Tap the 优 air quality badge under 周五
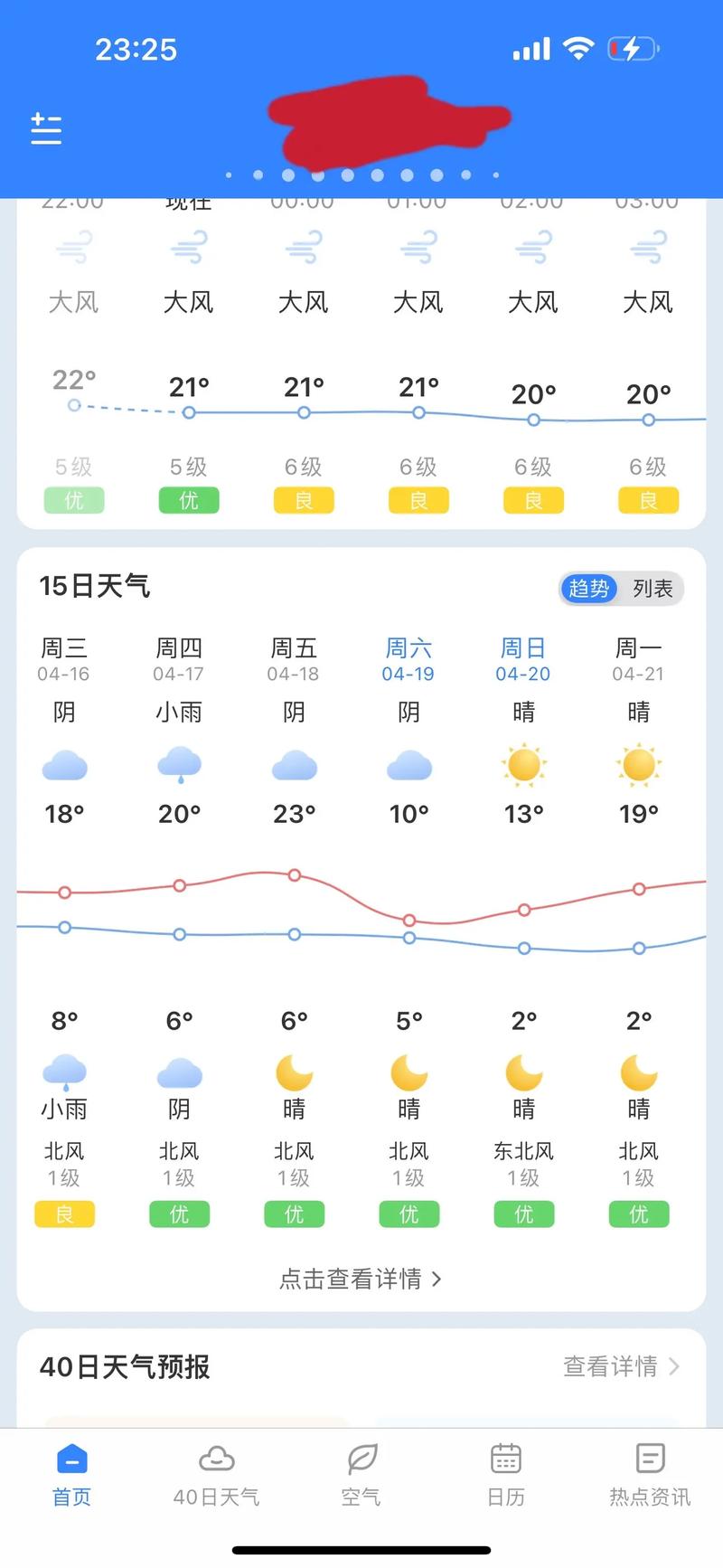Screen dimensions: 723x1568 coord(294,1214)
